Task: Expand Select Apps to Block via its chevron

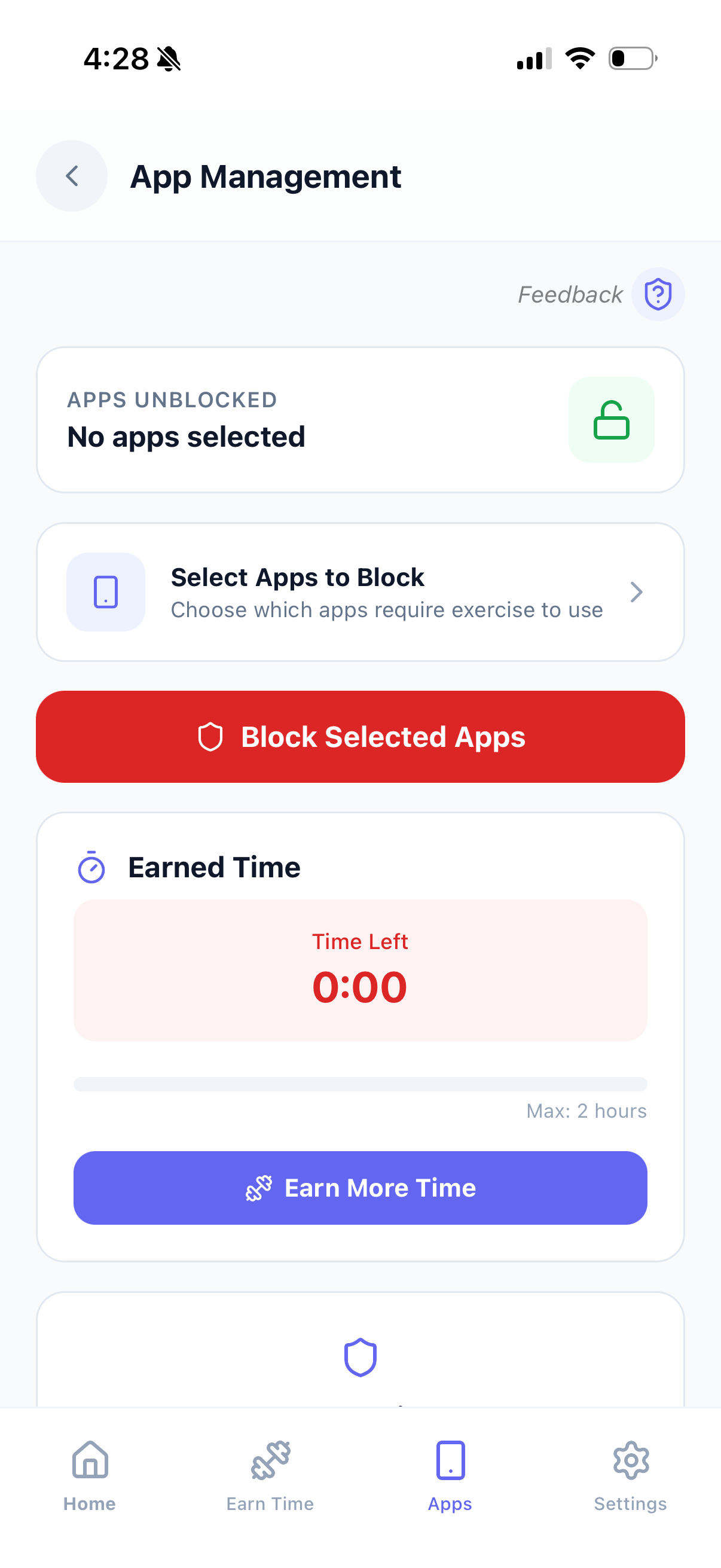Action: [637, 591]
